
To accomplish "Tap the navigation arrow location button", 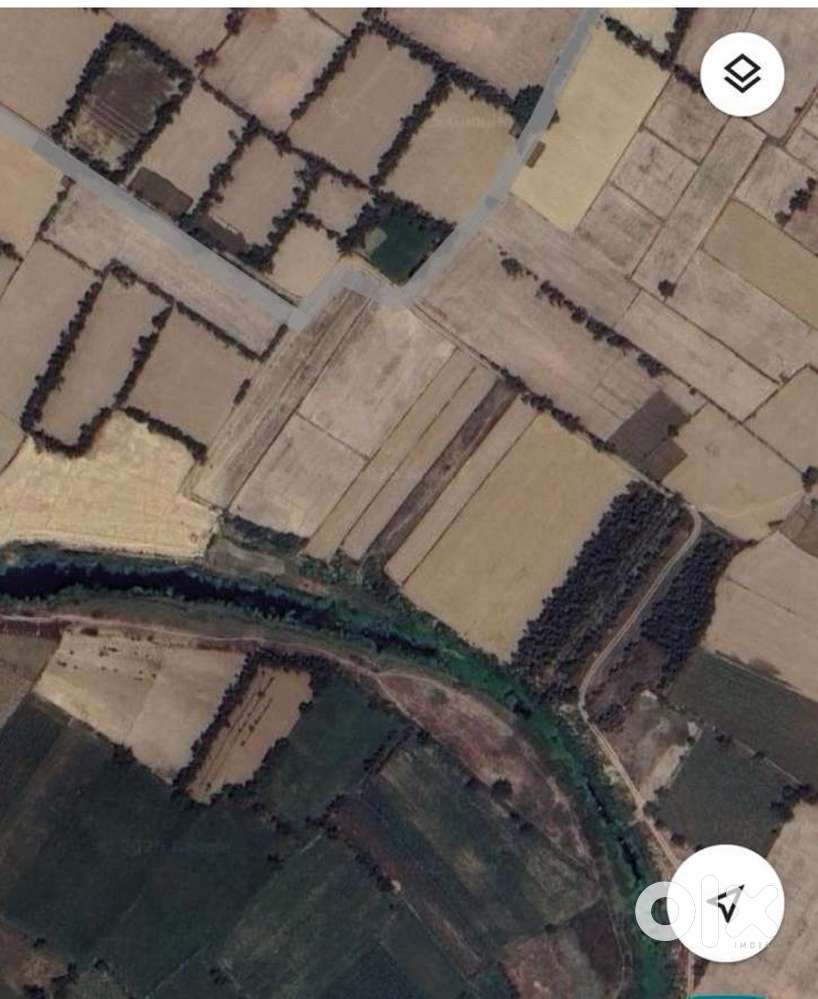I will [x=726, y=903].
